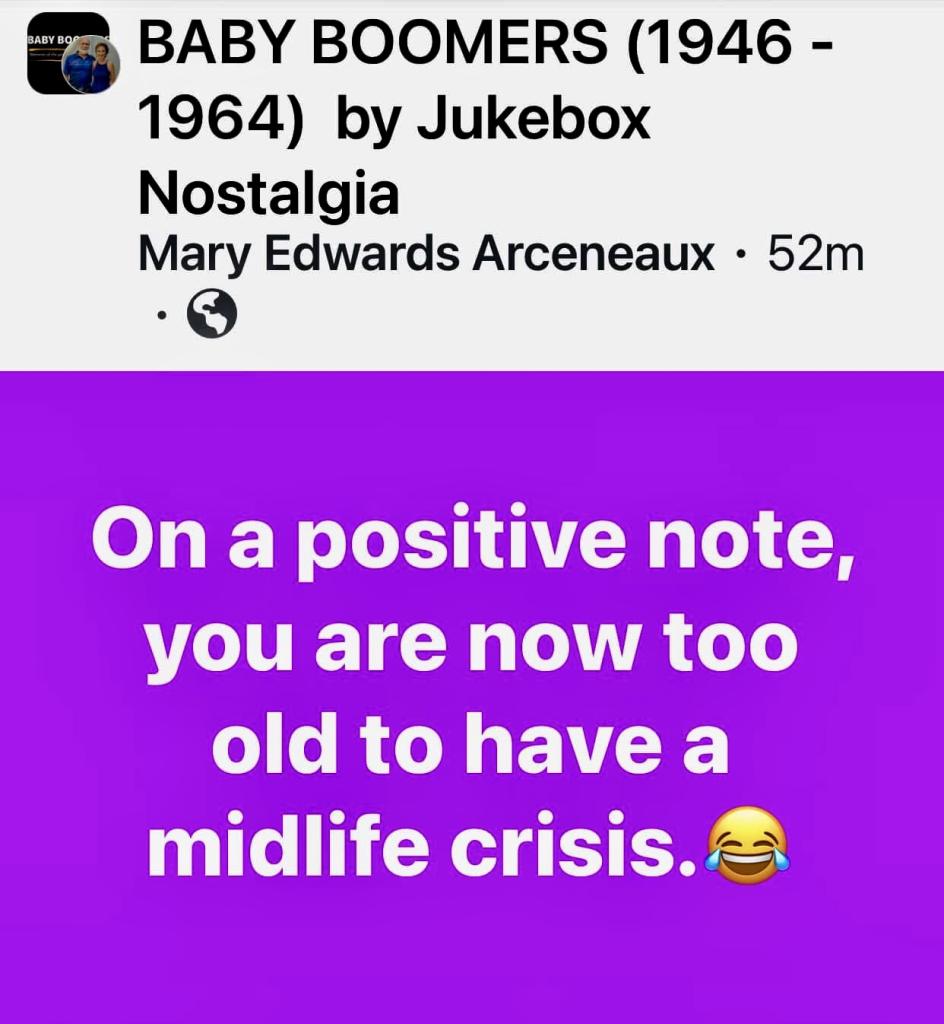Open the Baby Boomers group avatar
The height and width of the screenshot is (1024, 944).
click(x=68, y=54)
